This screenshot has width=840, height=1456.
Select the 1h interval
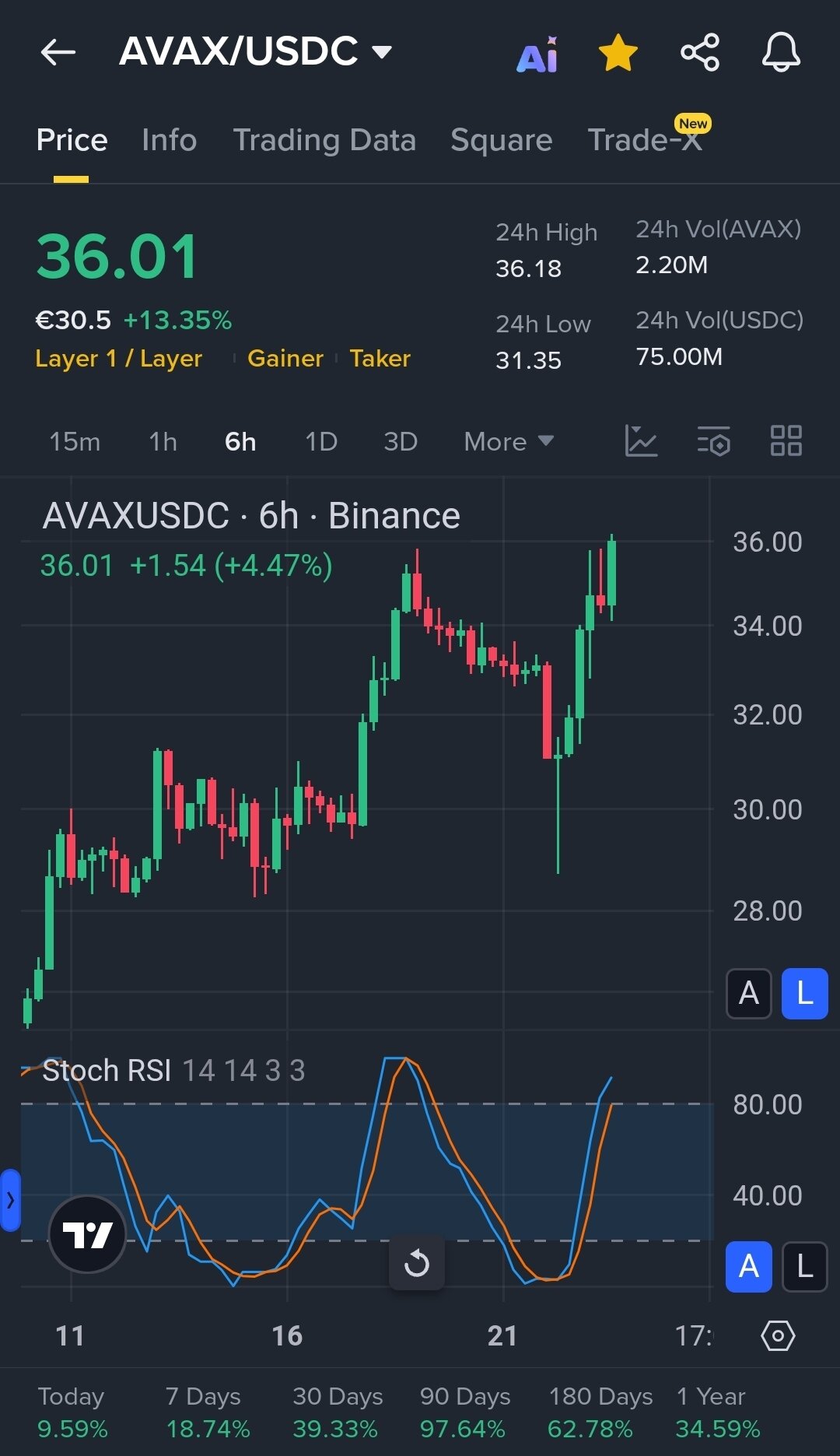163,442
